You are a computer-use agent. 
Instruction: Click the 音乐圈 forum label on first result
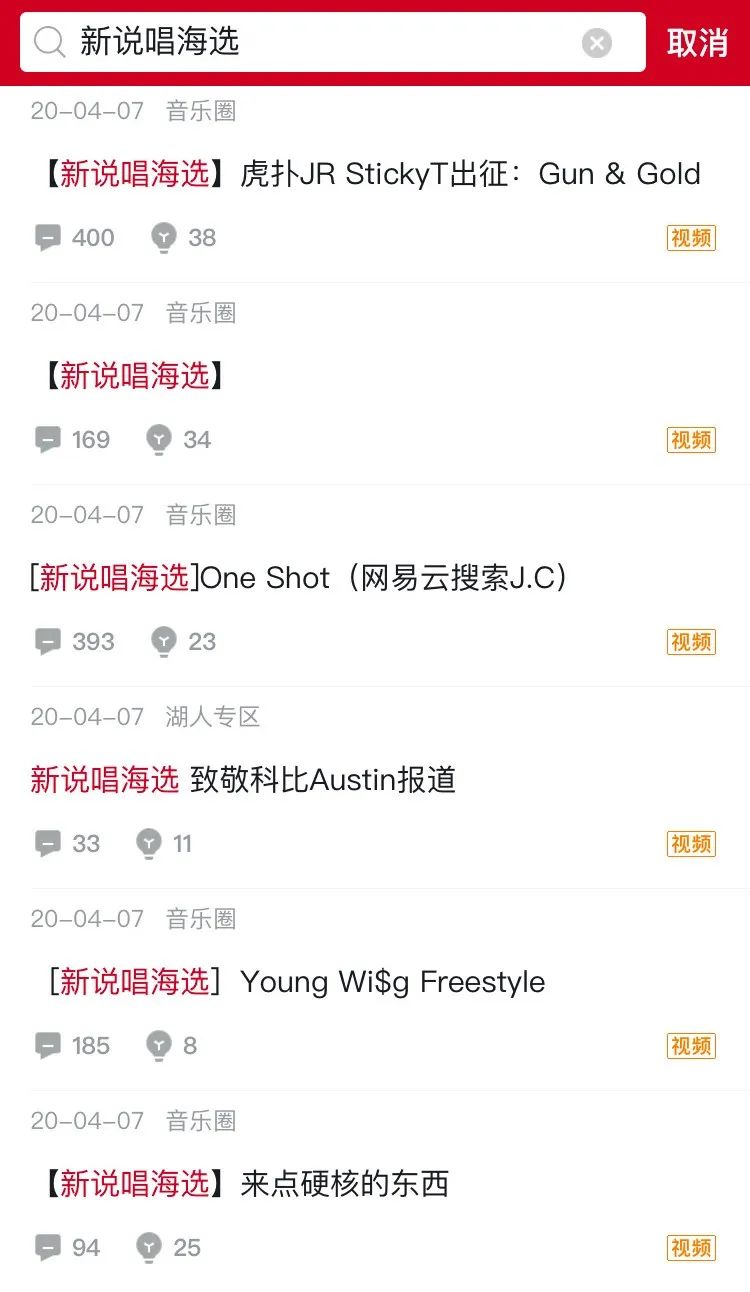(x=199, y=110)
